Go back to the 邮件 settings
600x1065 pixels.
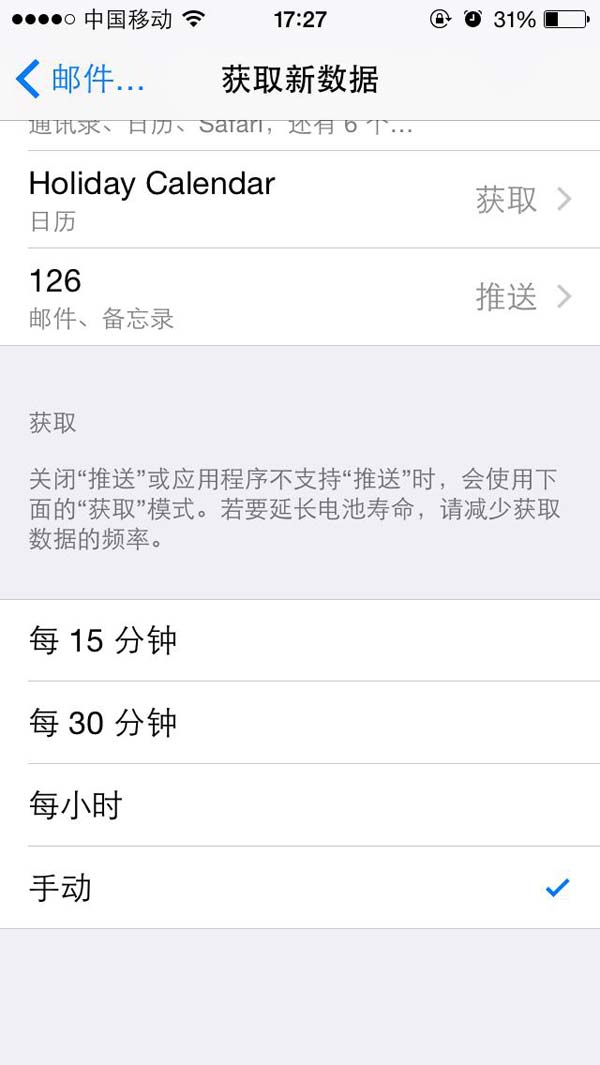click(80, 79)
